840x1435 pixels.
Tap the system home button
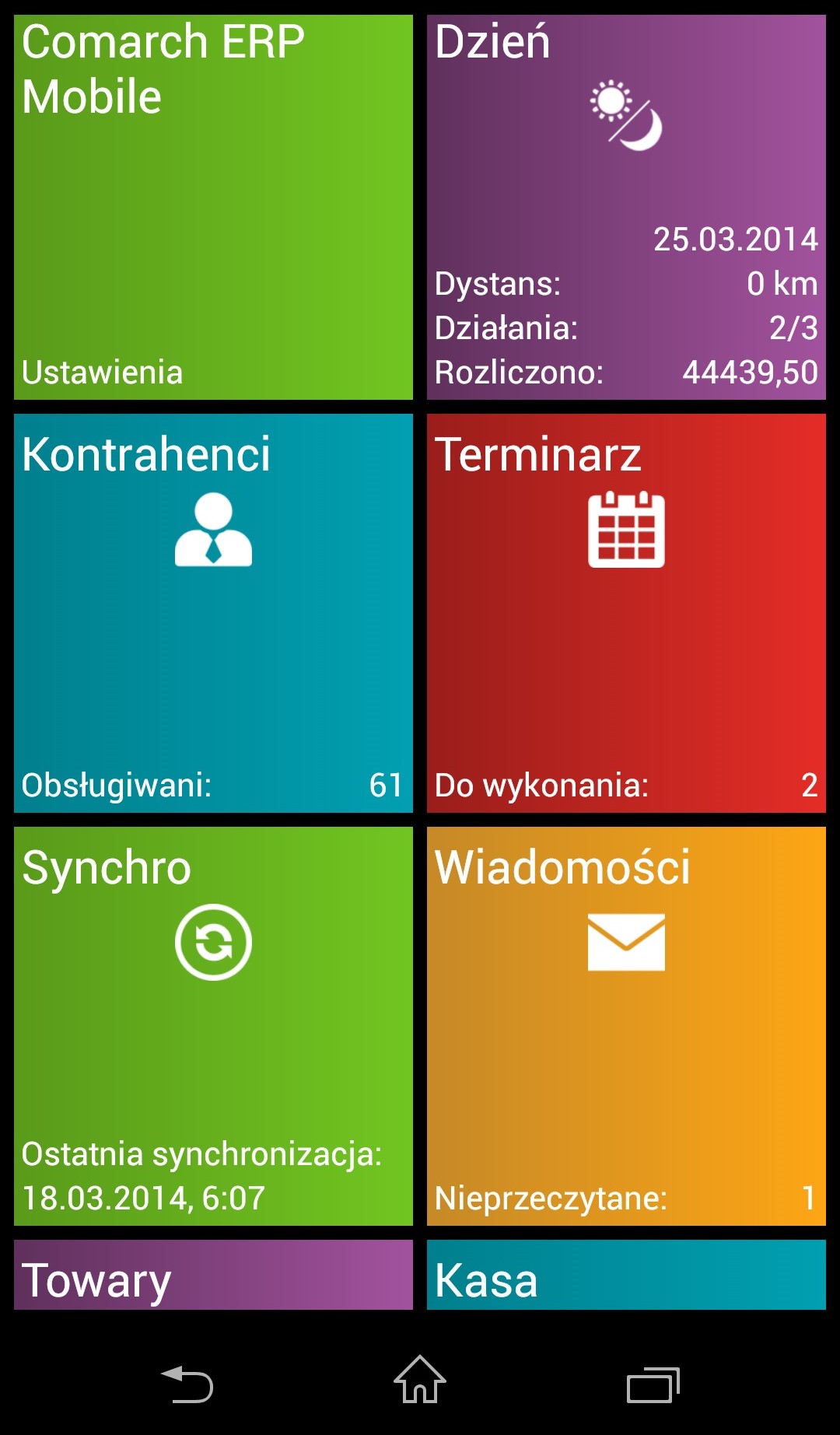(x=420, y=1379)
